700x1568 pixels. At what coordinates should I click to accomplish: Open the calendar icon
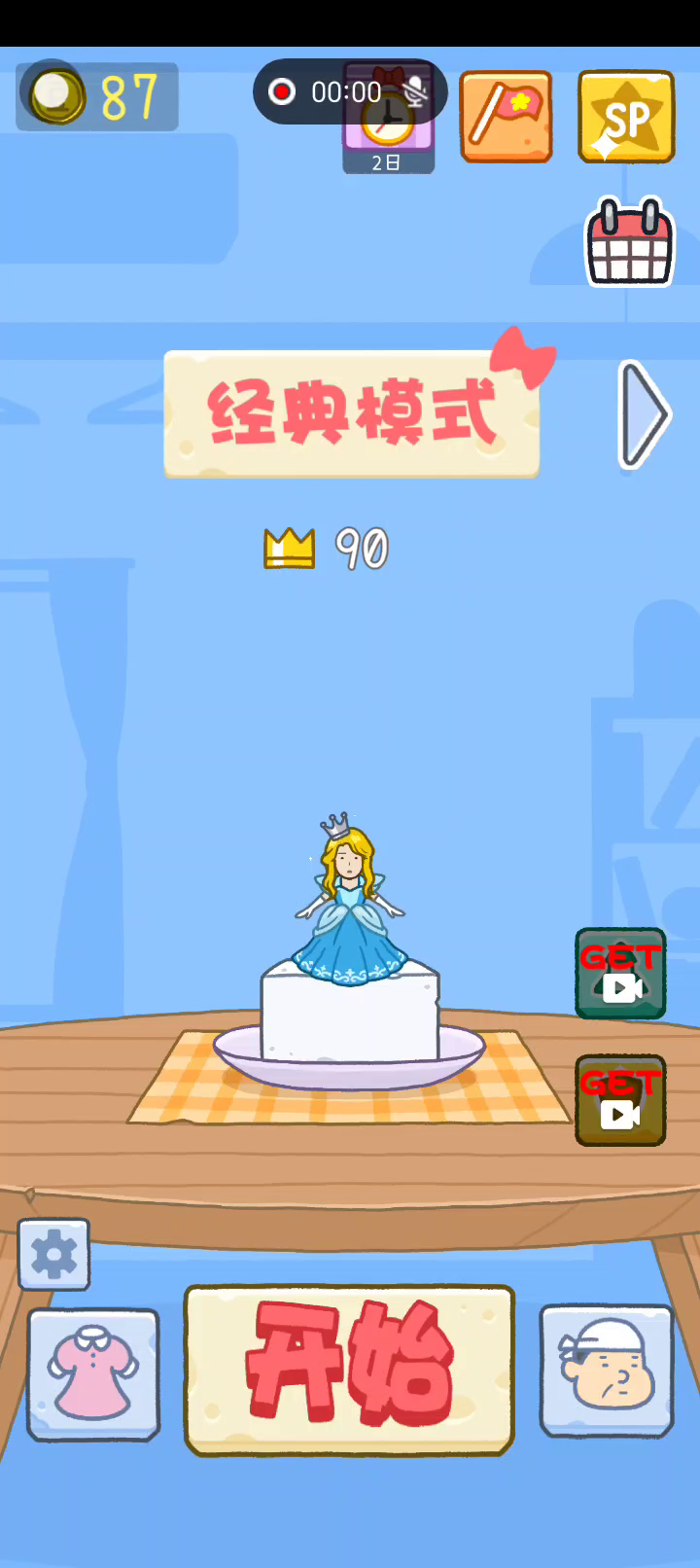click(629, 243)
